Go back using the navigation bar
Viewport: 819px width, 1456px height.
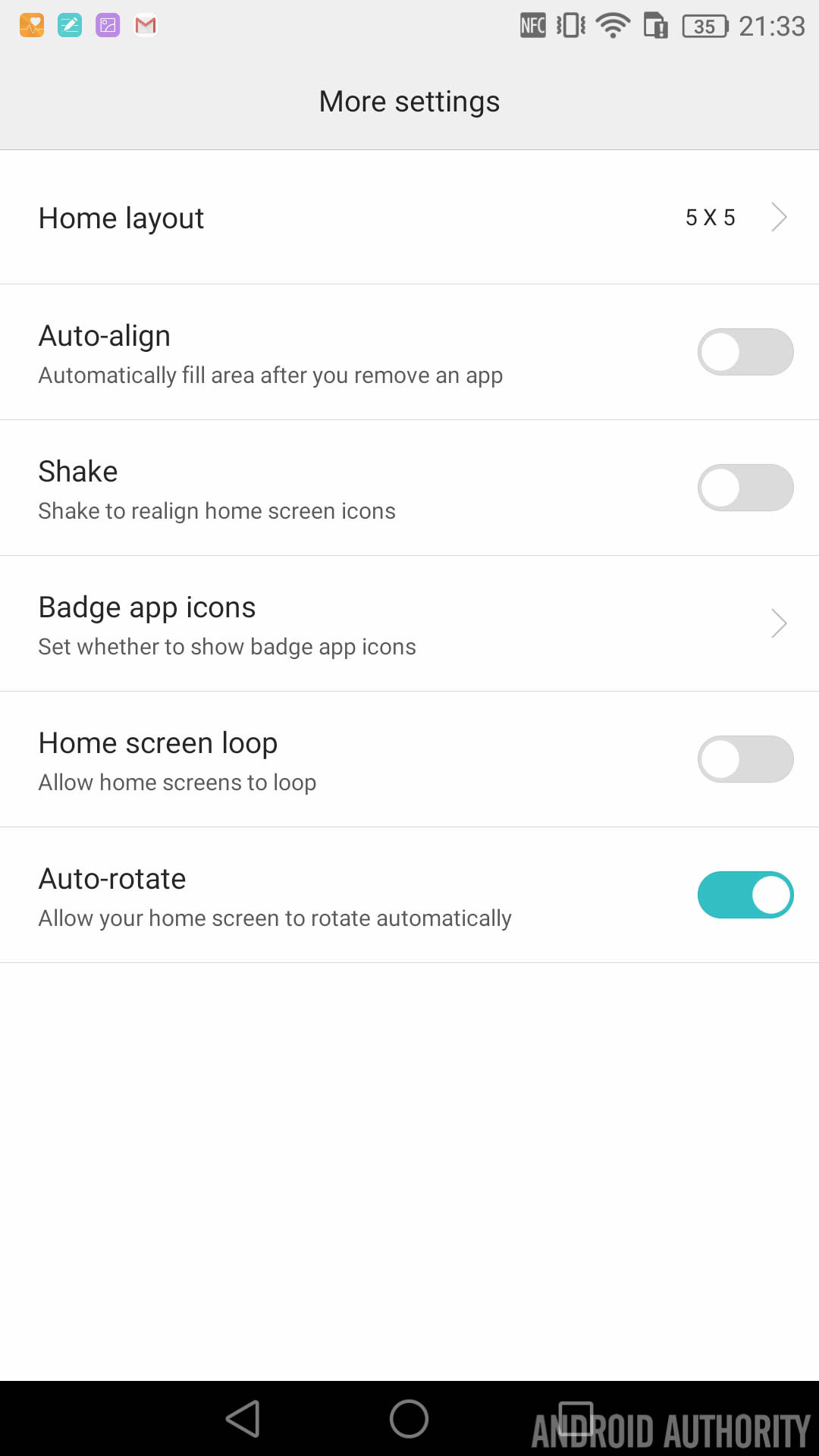pos(243,1418)
